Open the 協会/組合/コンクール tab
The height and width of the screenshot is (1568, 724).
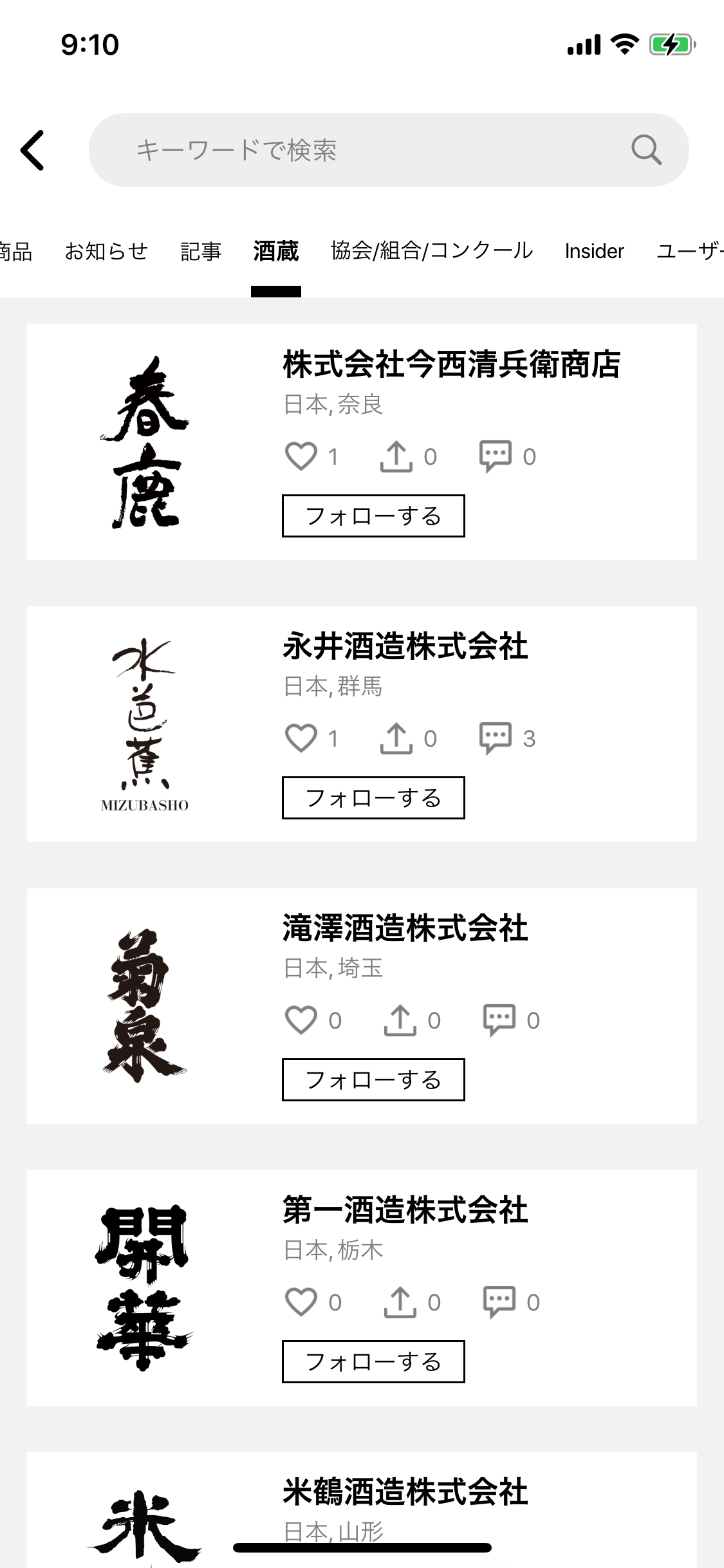point(432,251)
